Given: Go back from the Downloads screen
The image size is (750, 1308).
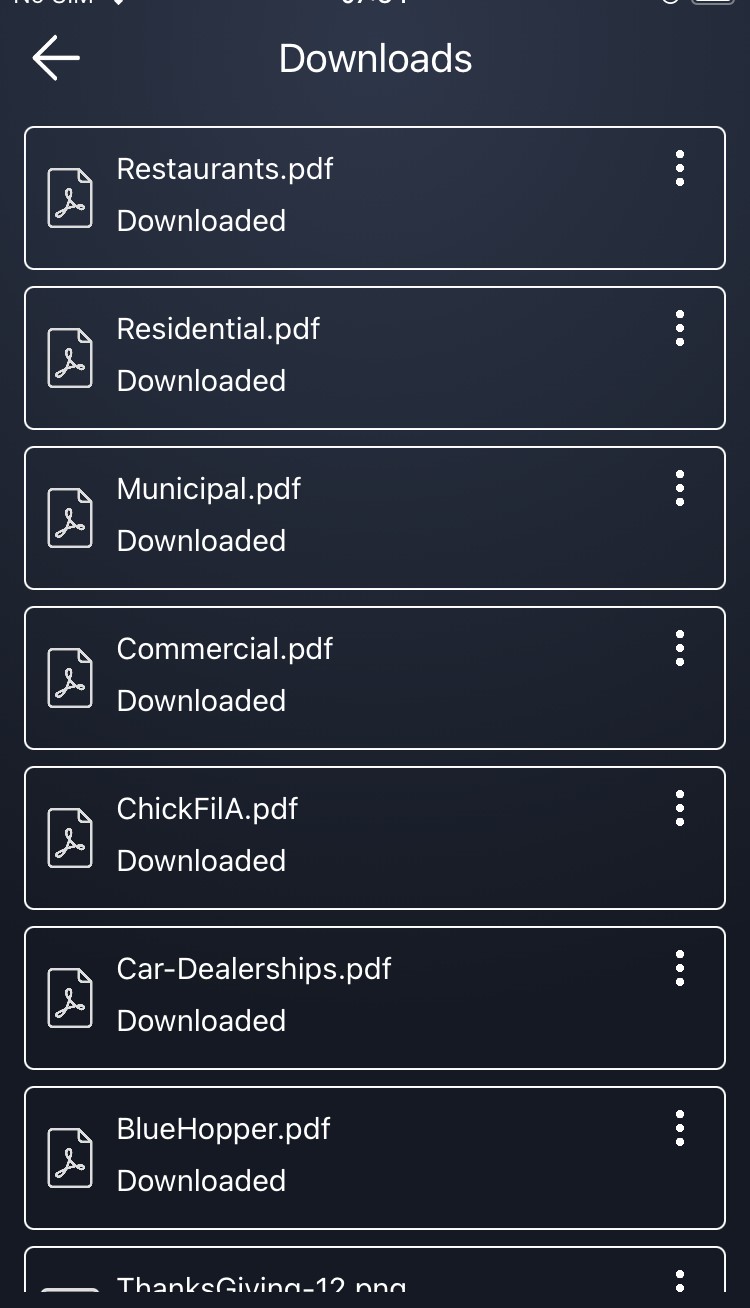Looking at the screenshot, I should (56, 58).
